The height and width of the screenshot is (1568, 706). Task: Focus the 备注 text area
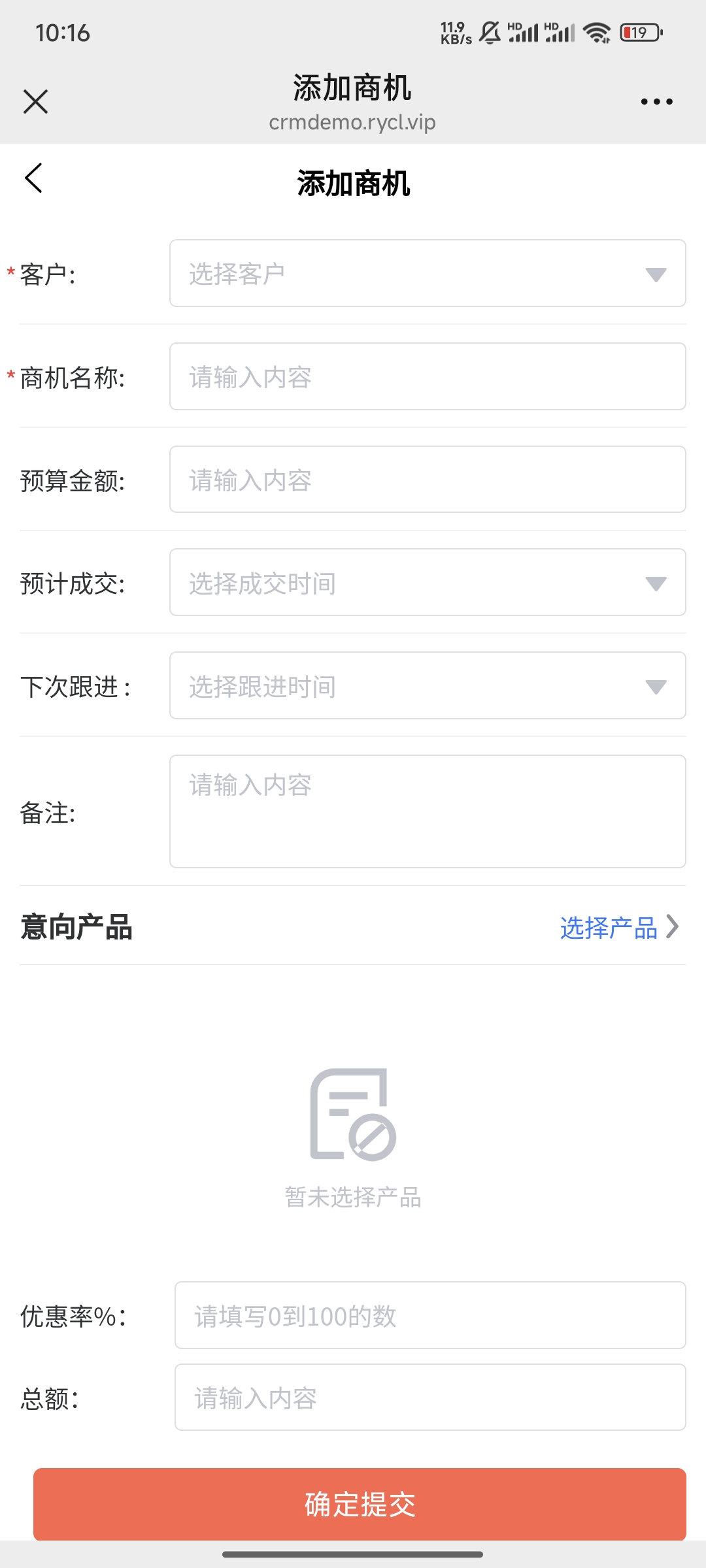(428, 811)
